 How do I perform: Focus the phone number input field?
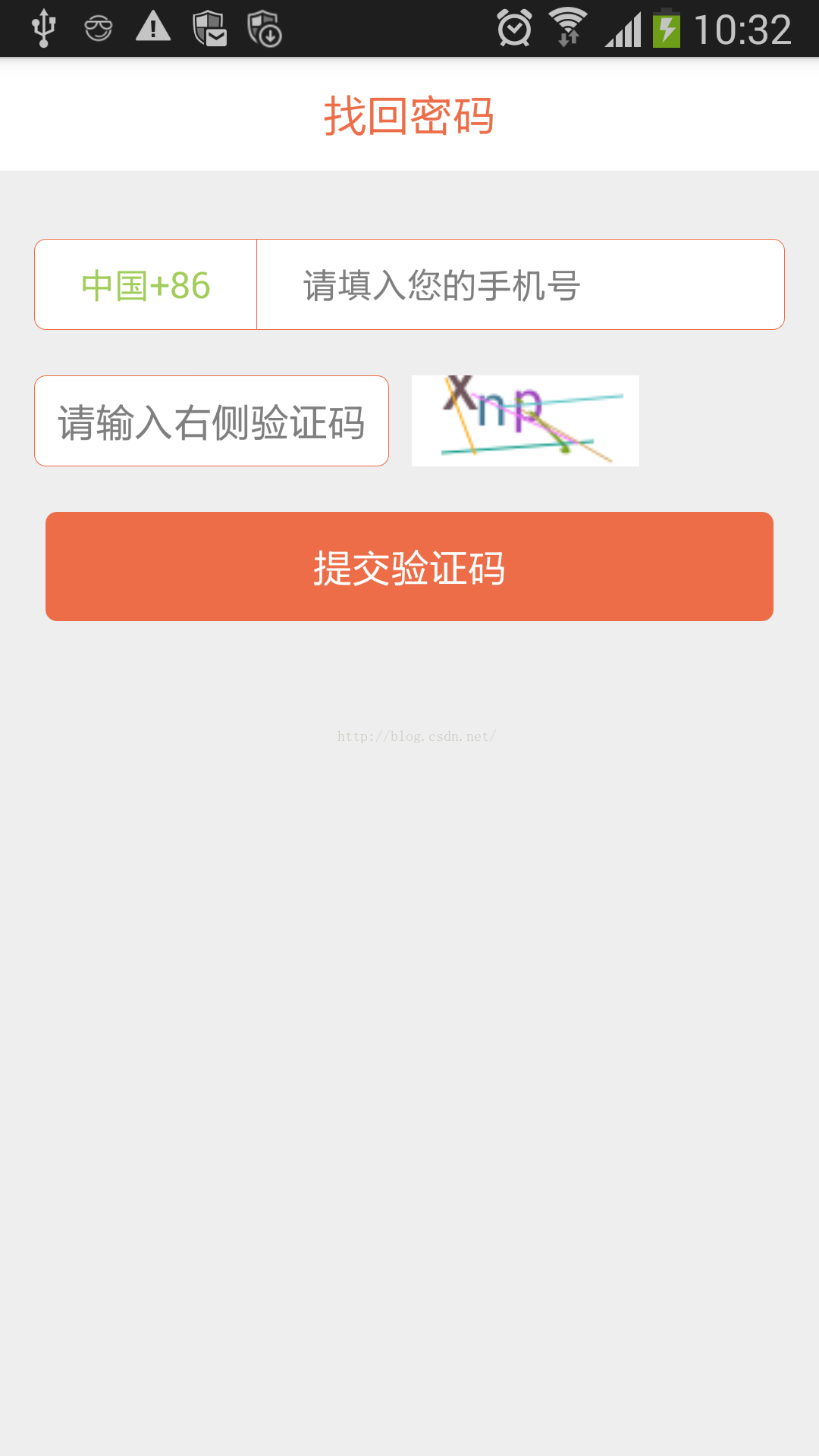point(519,285)
